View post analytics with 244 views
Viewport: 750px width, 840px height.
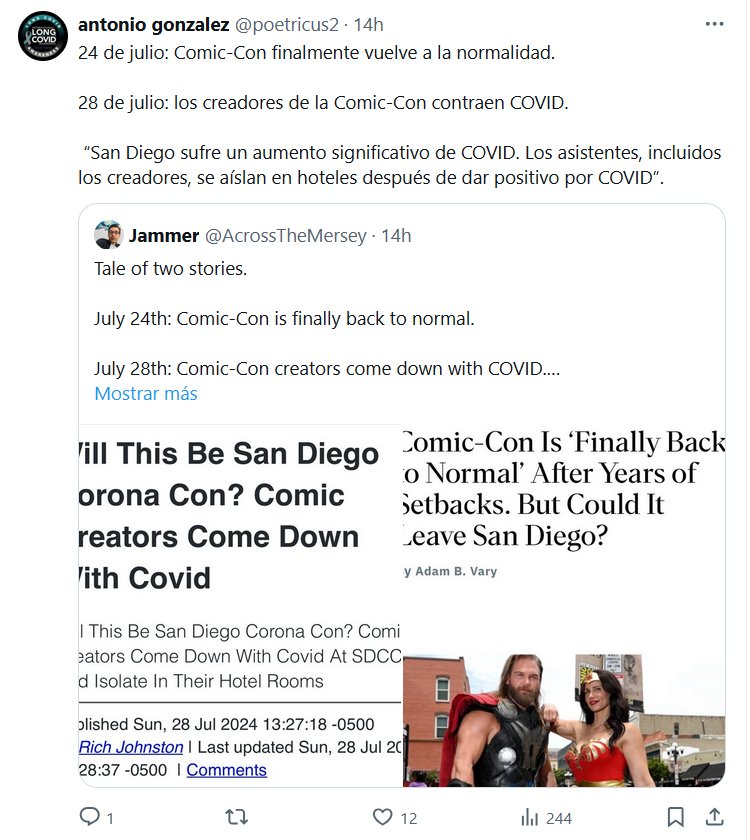(531, 817)
